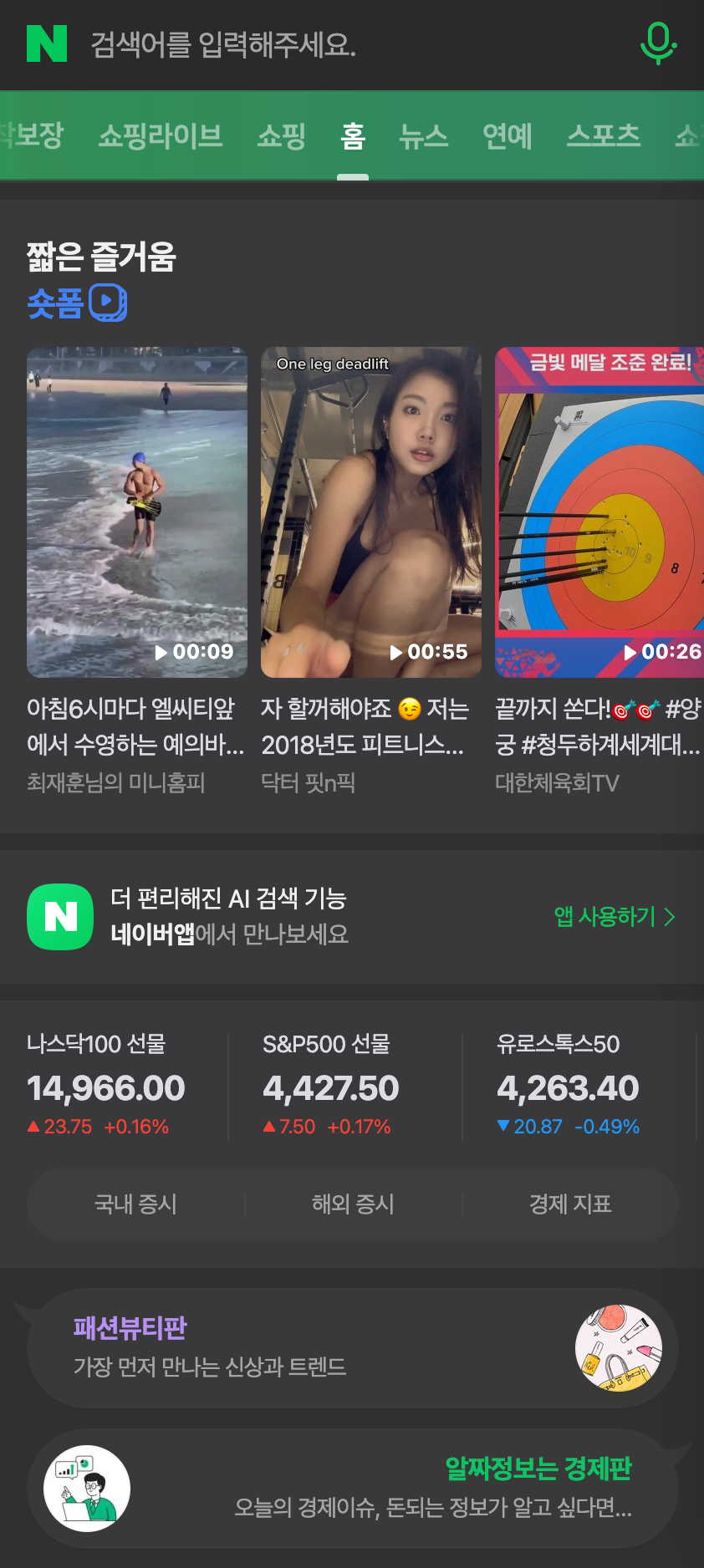Expand 앱 사용하기 via its chevron arrow

(x=668, y=917)
